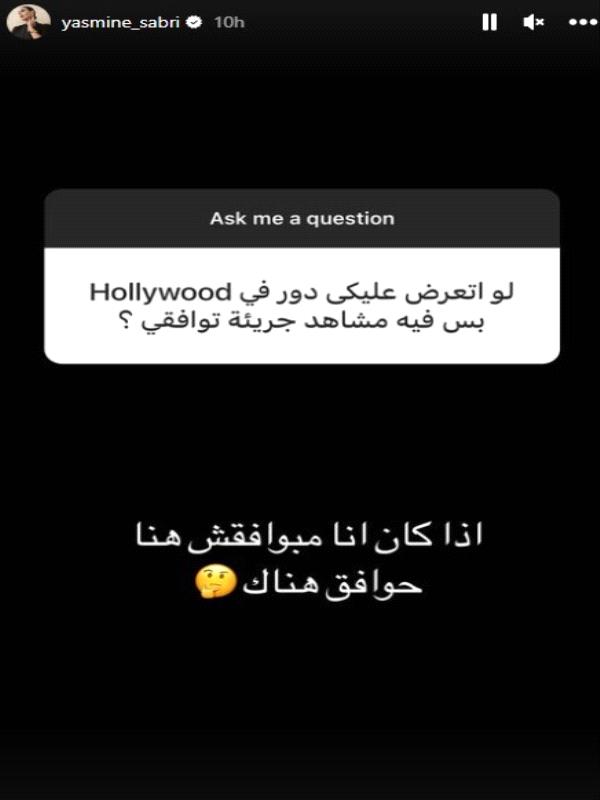
Task: Unmute the story audio
Action: point(534,22)
